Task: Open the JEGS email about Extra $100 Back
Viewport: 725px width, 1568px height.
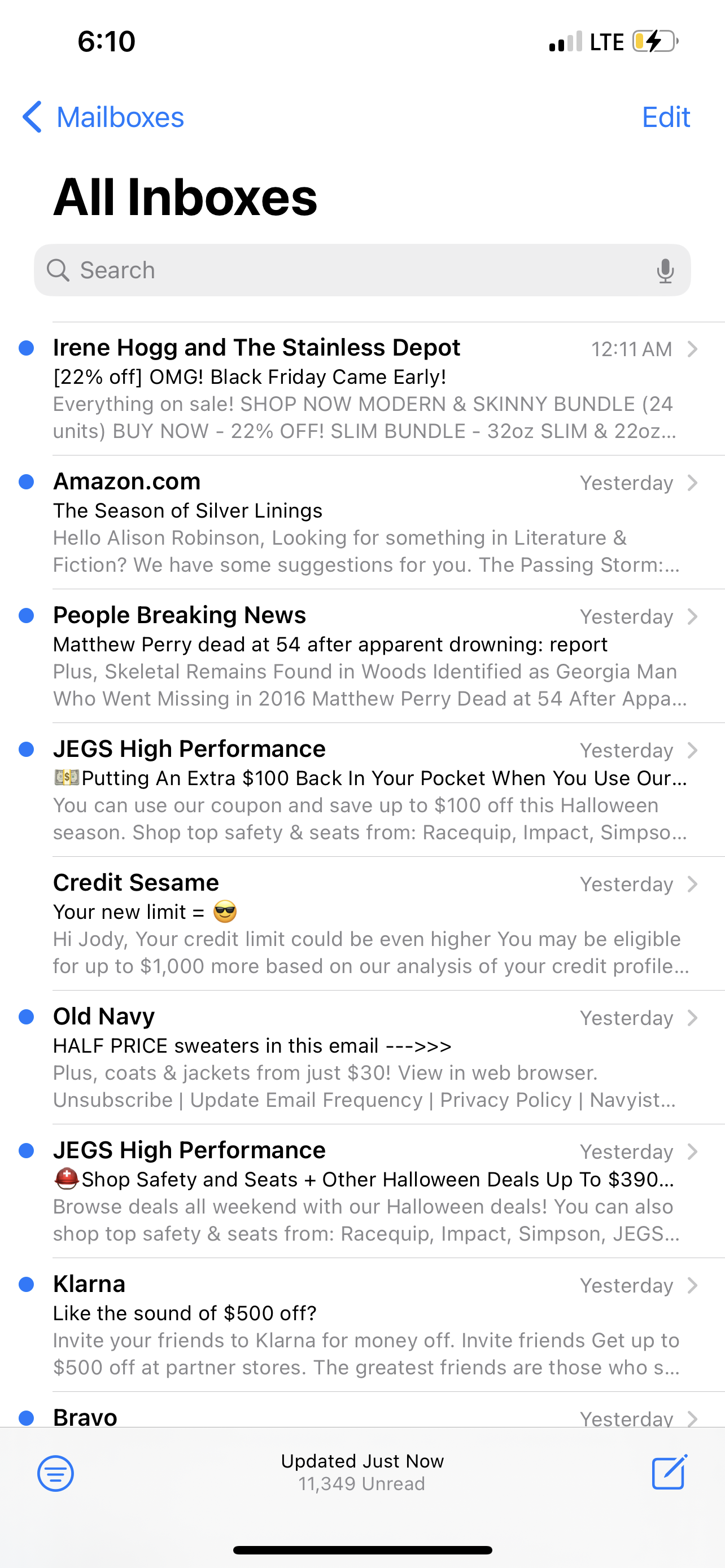Action: point(362,790)
